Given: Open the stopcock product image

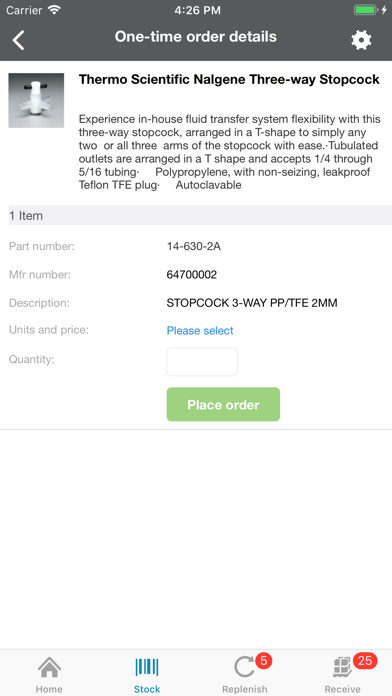Looking at the screenshot, I should point(36,100).
